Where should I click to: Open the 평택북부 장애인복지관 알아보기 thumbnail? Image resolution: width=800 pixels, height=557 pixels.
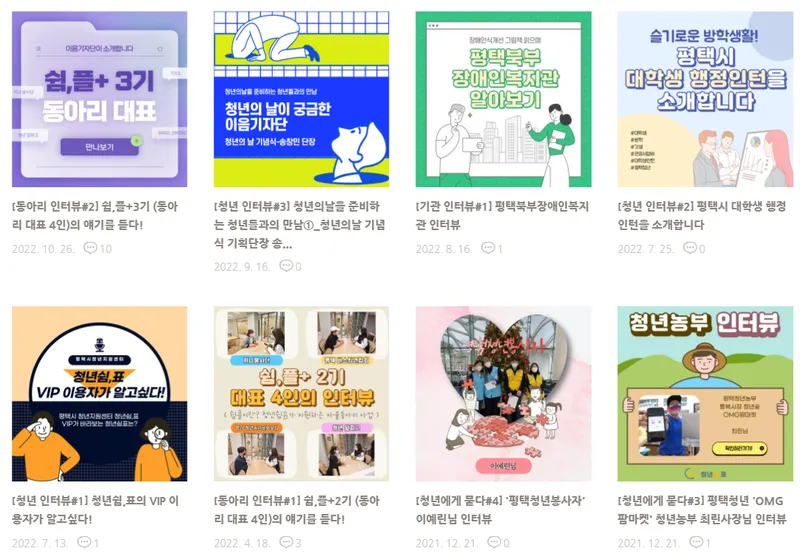pos(503,99)
